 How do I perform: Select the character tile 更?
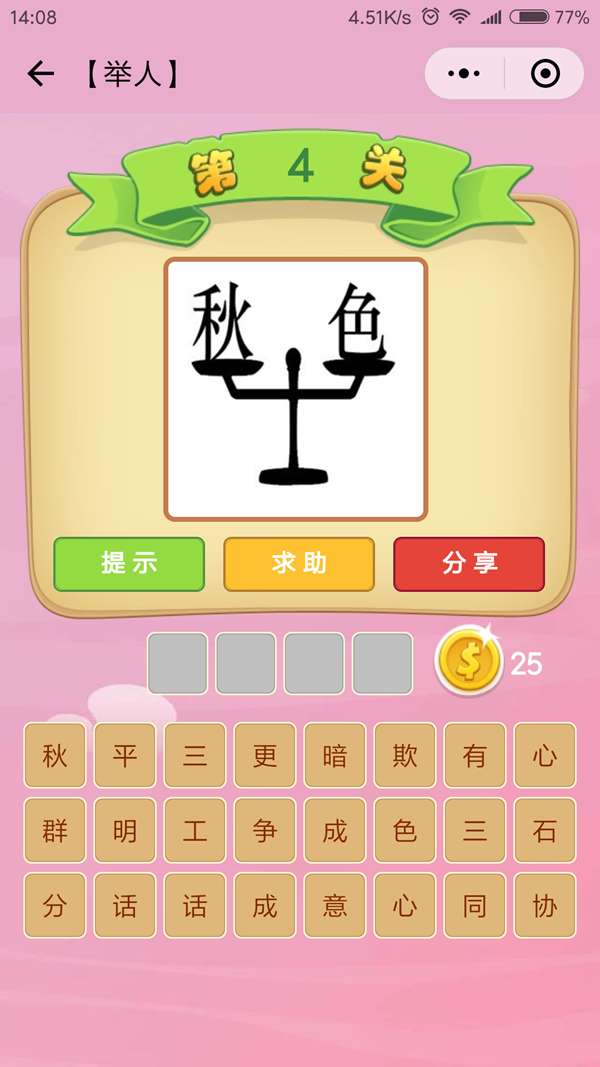265,755
